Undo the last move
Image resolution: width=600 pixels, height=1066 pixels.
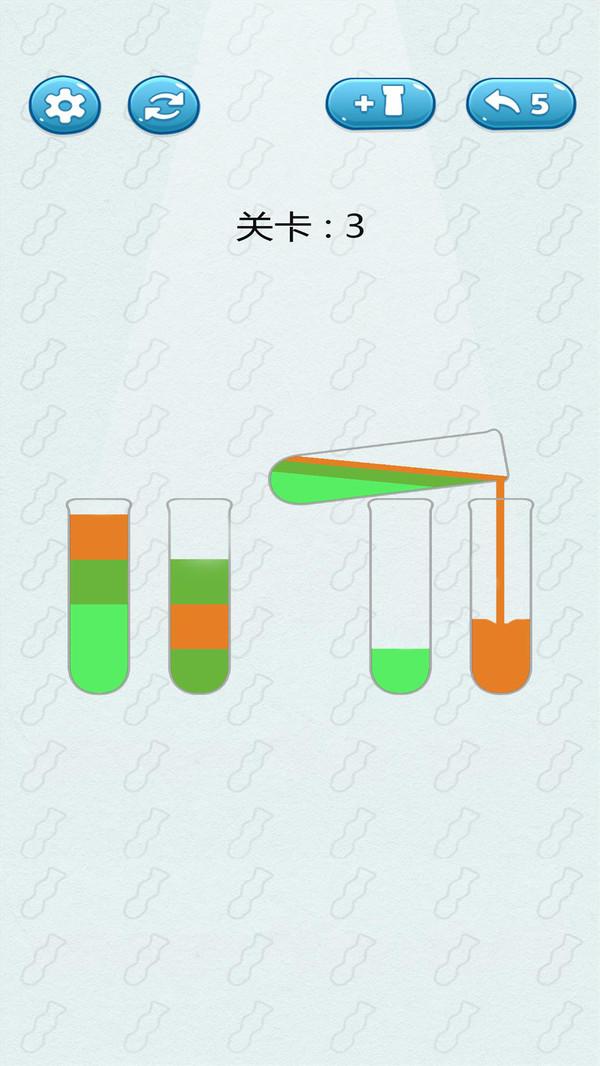(521, 103)
